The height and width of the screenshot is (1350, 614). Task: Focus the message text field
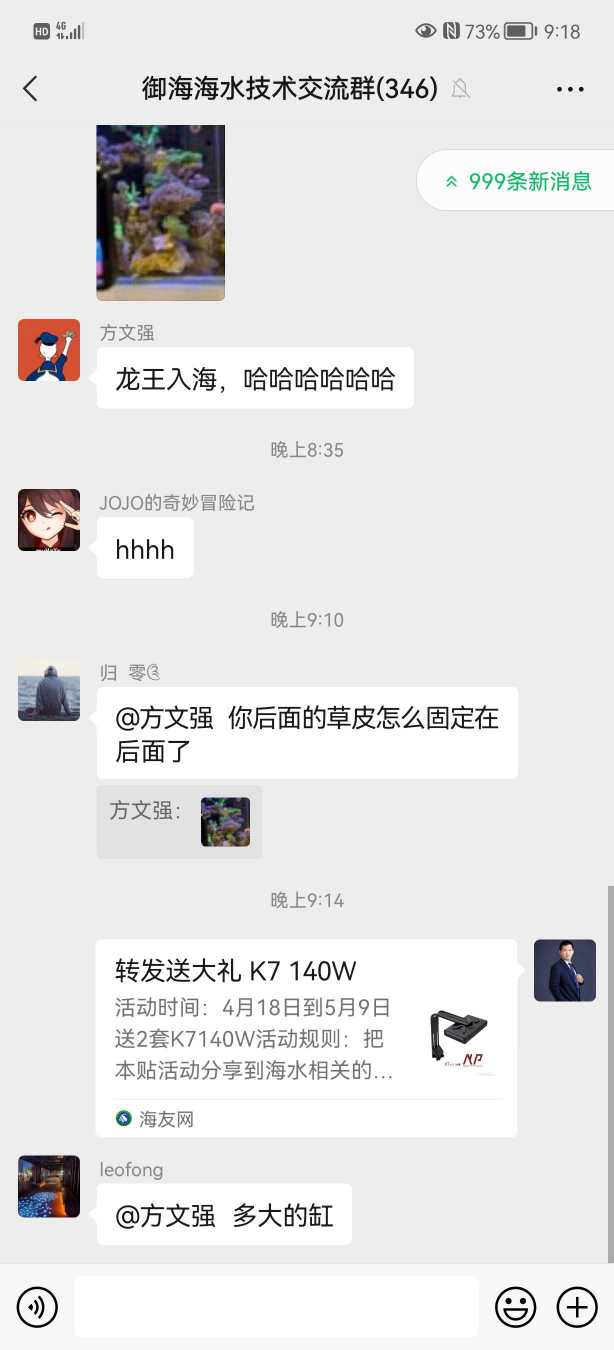point(276,1307)
